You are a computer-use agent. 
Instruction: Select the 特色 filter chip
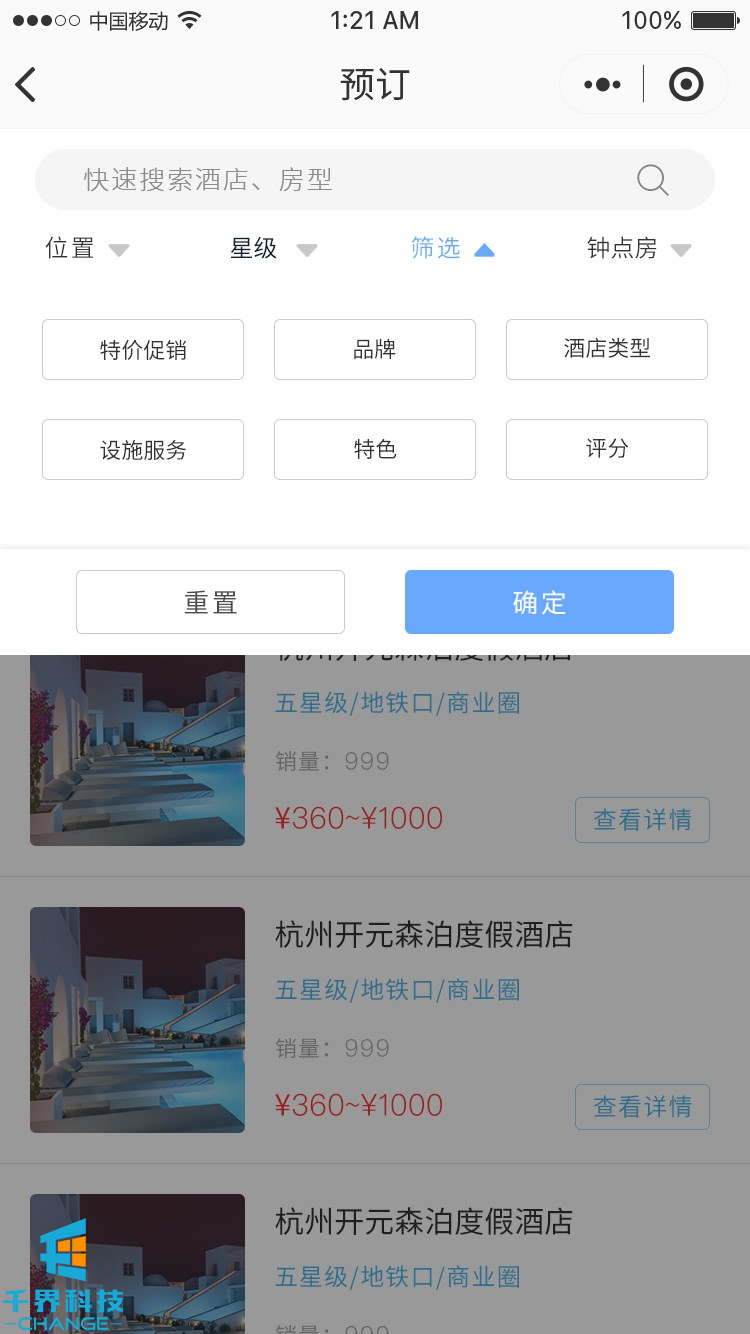tap(375, 450)
